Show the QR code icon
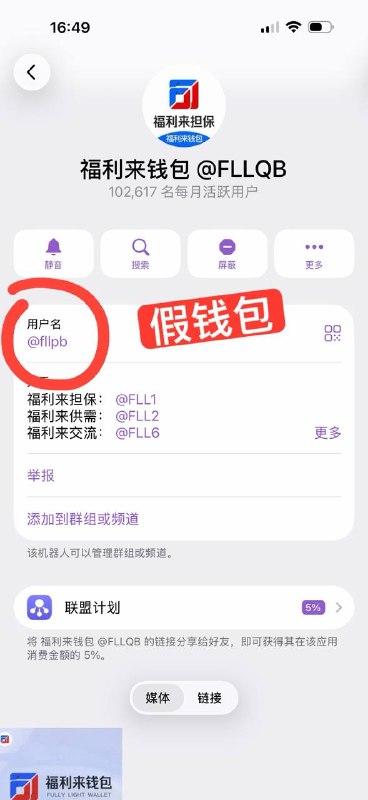This screenshot has width=368, height=800. (x=332, y=333)
